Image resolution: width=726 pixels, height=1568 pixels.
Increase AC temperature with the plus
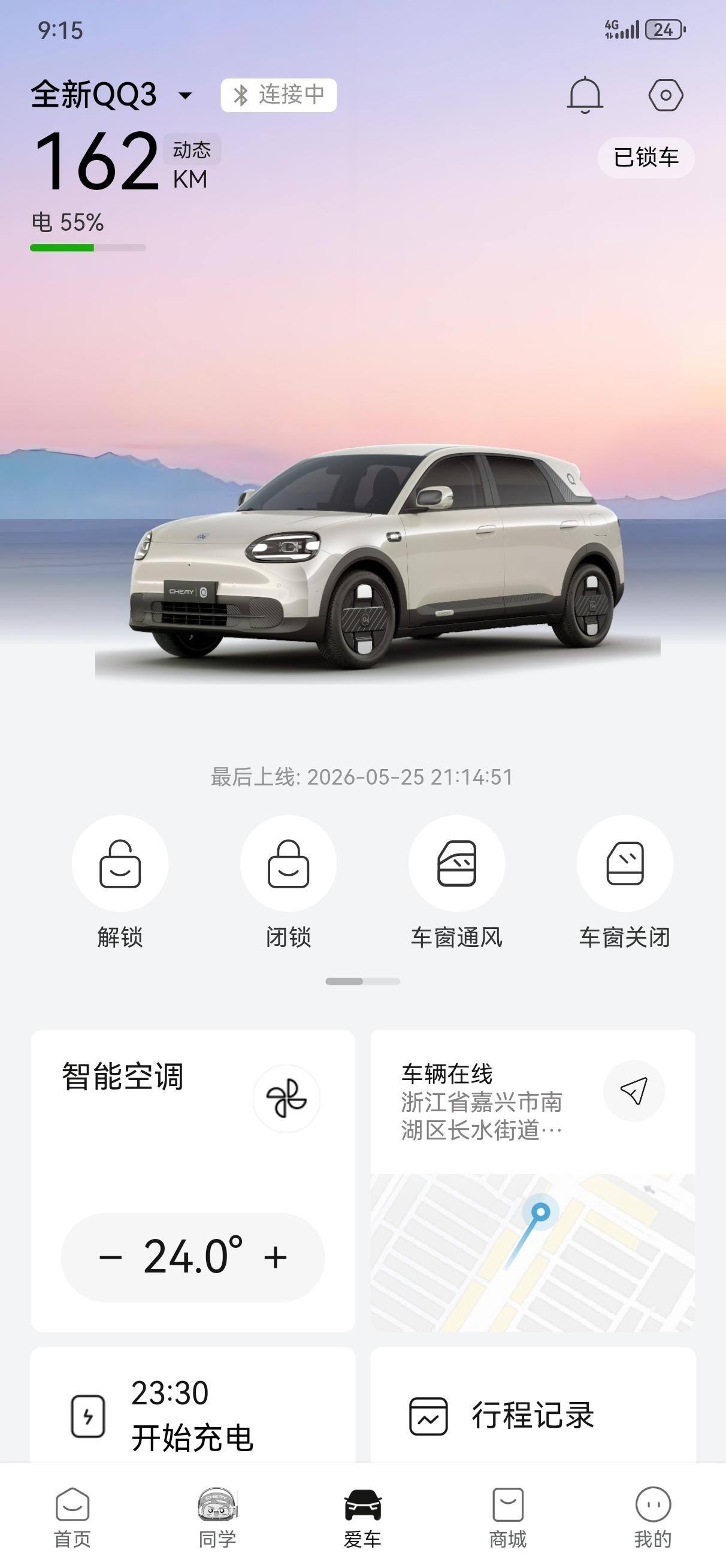(x=276, y=1257)
